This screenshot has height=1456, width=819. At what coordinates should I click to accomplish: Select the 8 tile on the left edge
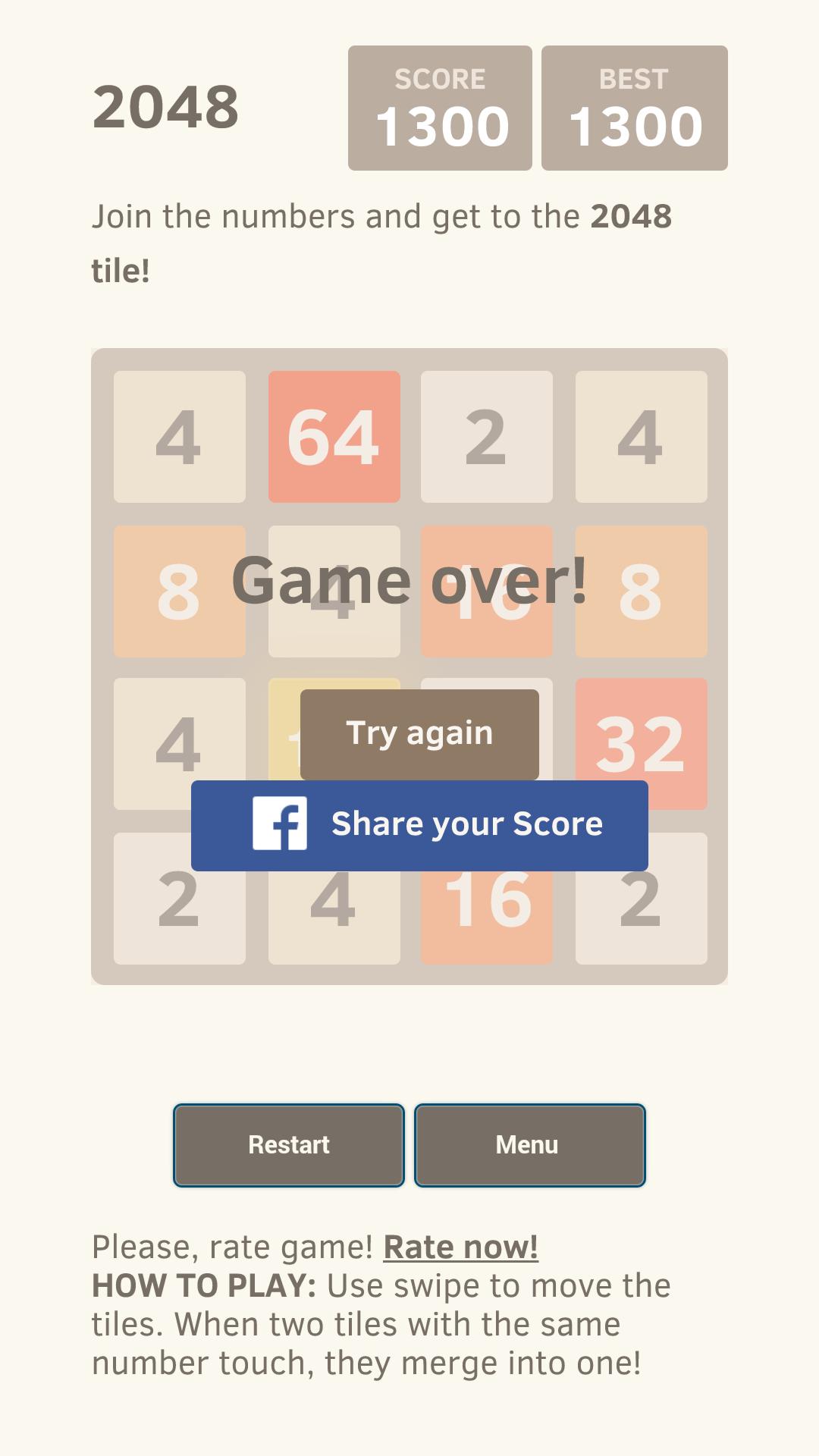[179, 591]
